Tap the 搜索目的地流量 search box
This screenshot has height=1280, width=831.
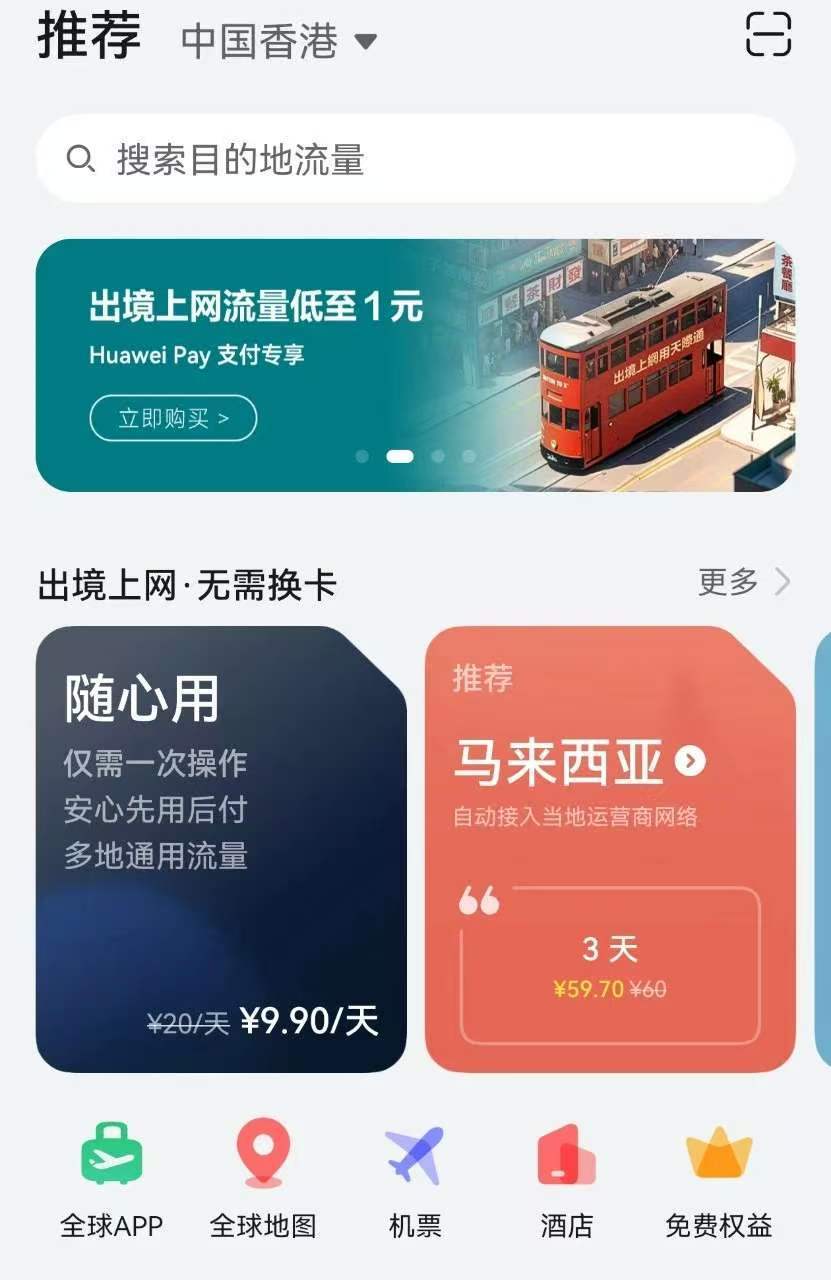click(x=415, y=159)
